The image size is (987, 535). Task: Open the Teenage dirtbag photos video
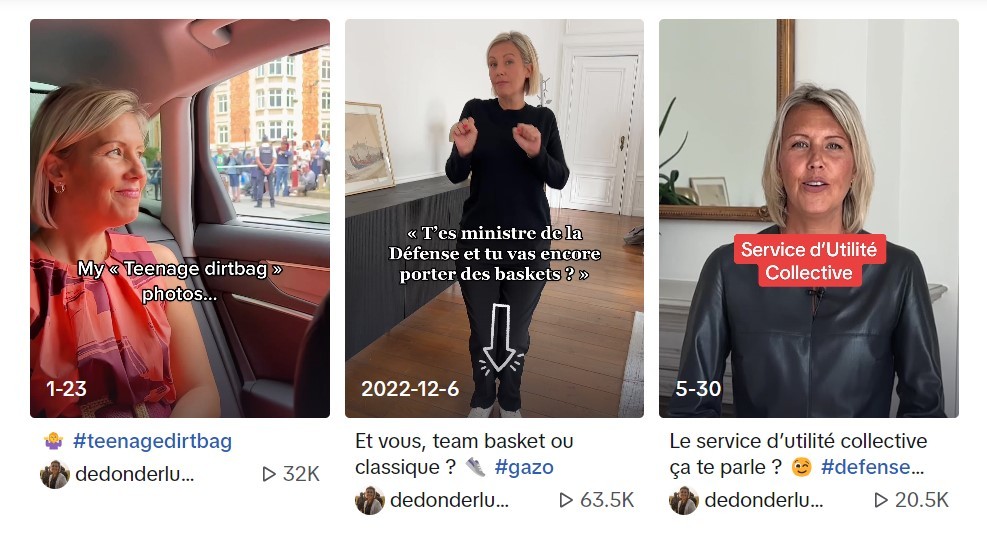(180, 218)
